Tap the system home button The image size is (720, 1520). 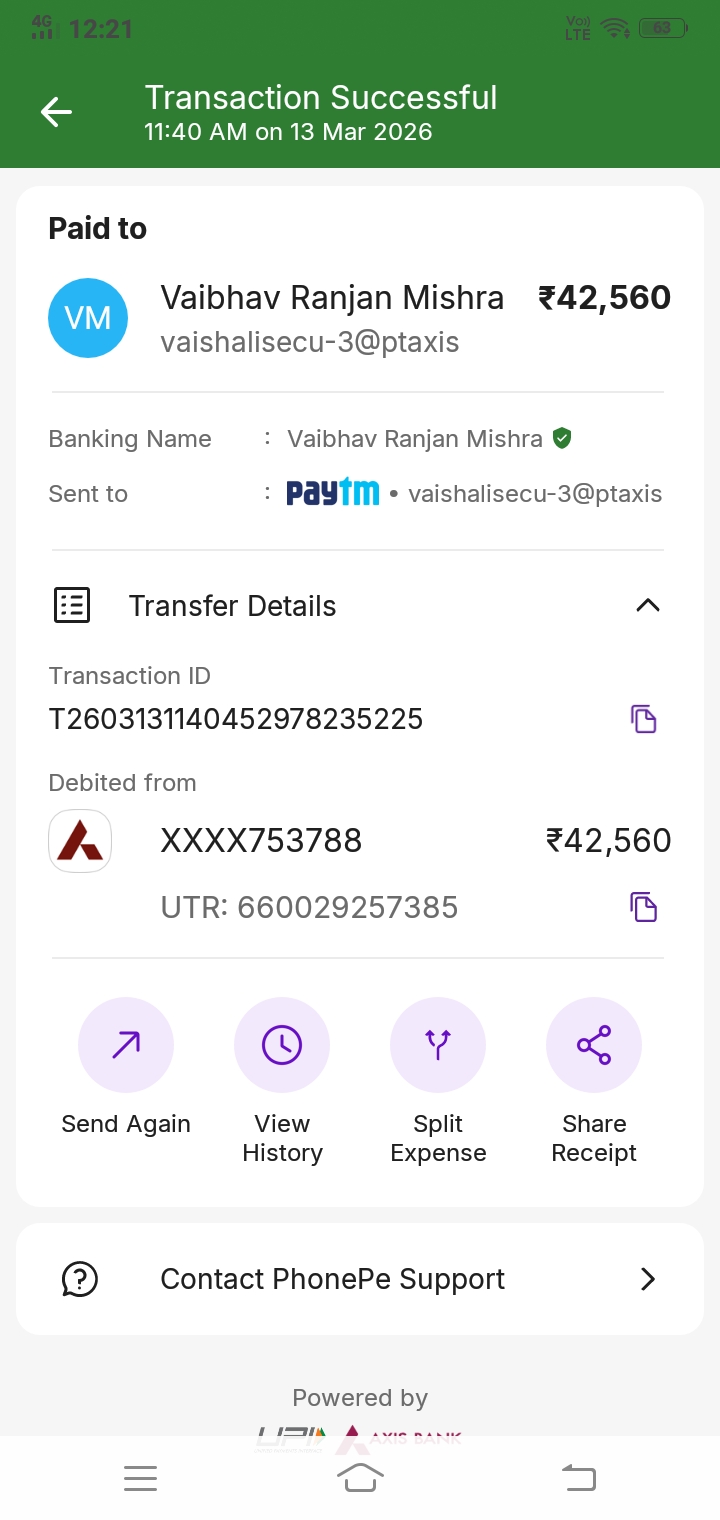[x=360, y=1477]
